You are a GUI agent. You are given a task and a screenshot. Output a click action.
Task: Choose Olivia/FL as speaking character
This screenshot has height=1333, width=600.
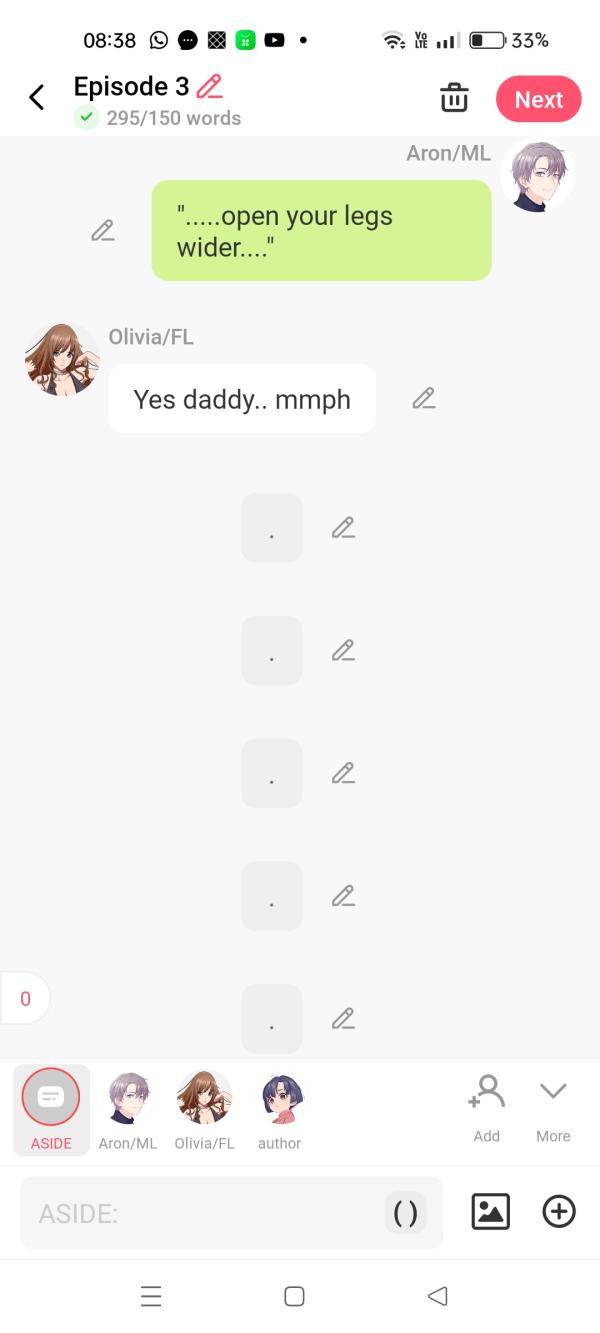[x=204, y=1108]
